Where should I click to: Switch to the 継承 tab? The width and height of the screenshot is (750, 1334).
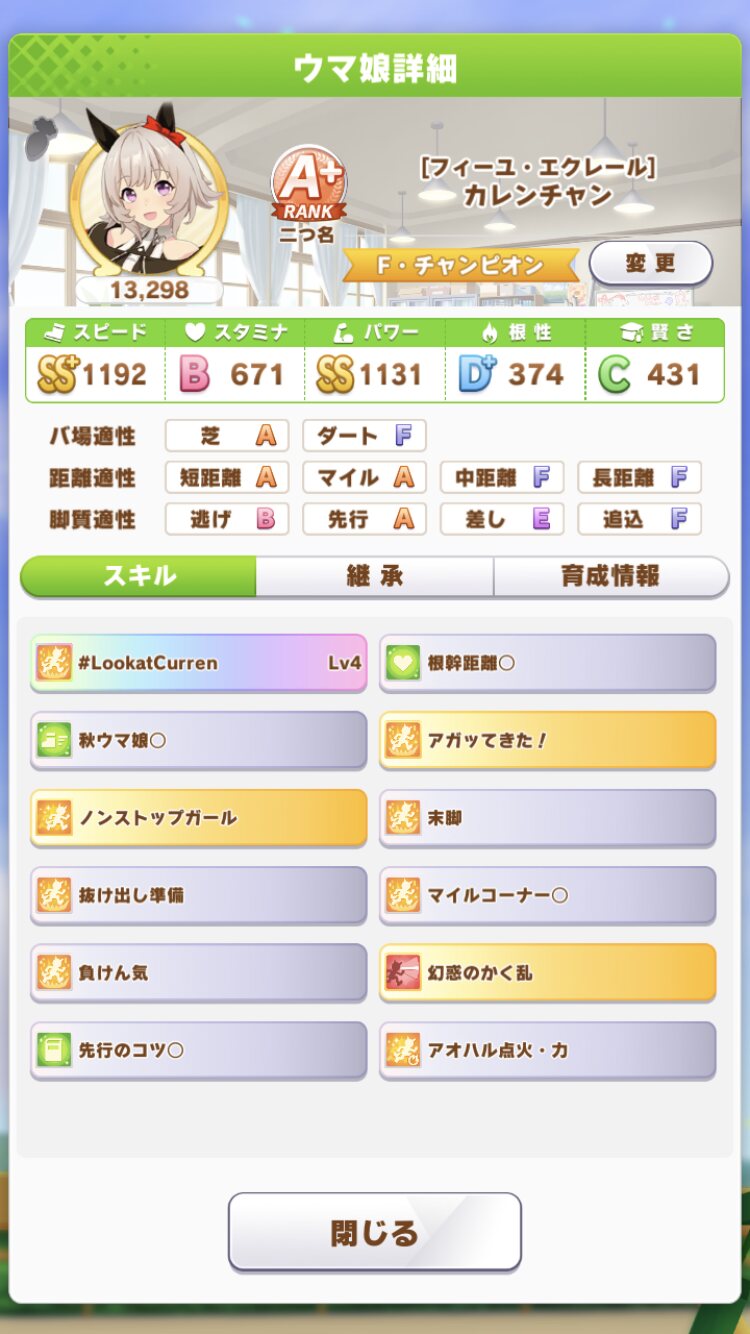point(374,576)
